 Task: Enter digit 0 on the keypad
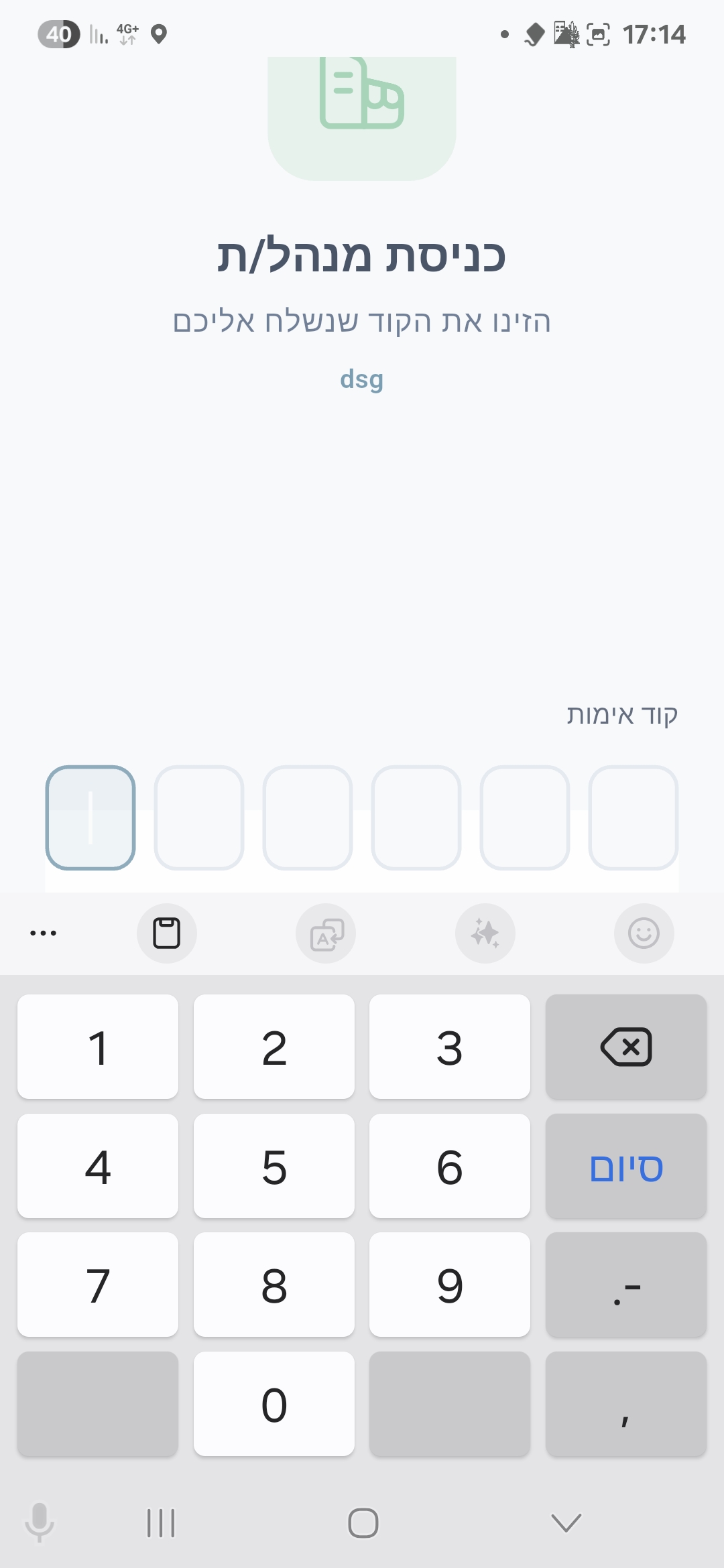point(274,1404)
